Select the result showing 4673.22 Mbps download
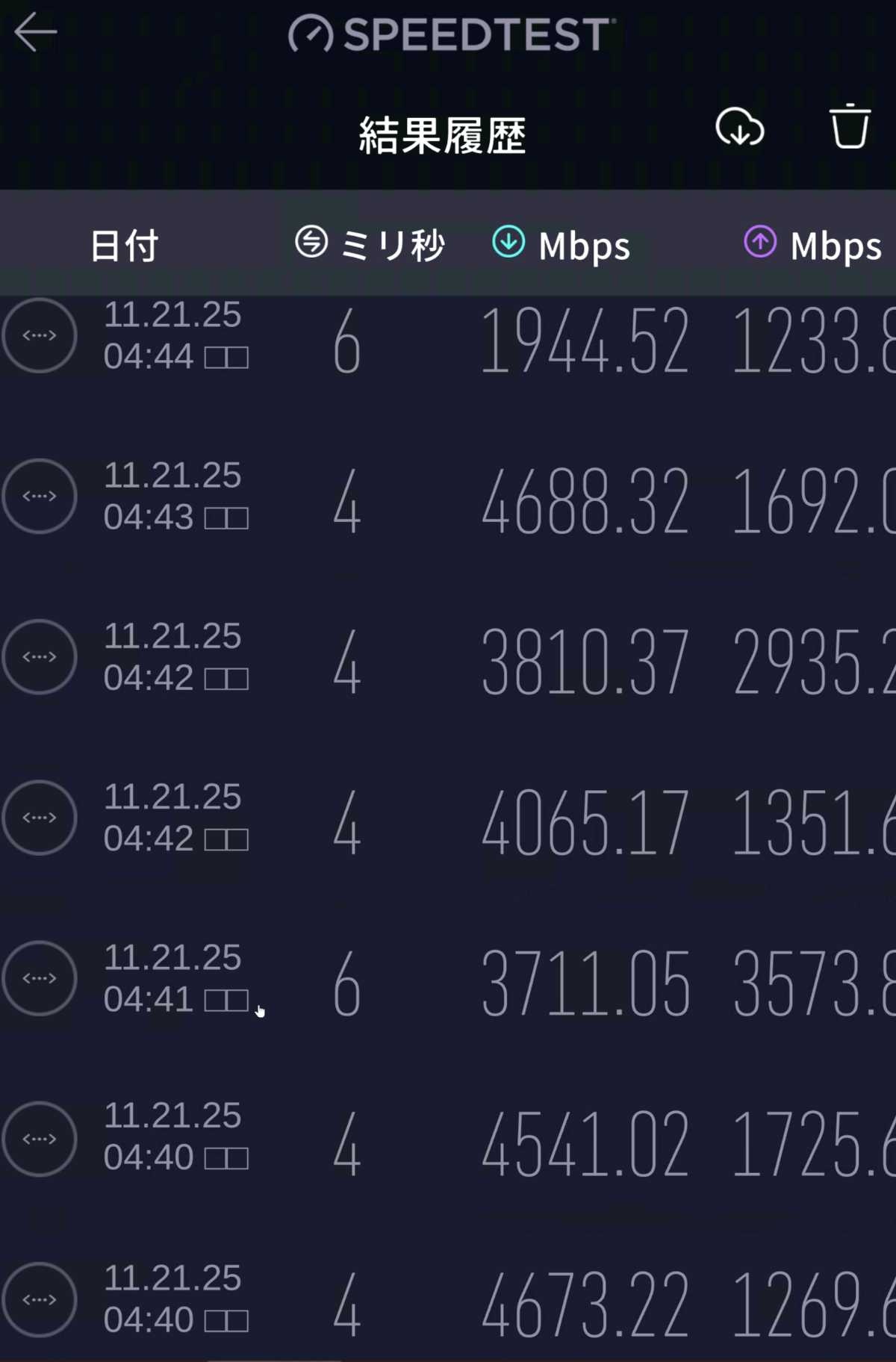 448,1301
